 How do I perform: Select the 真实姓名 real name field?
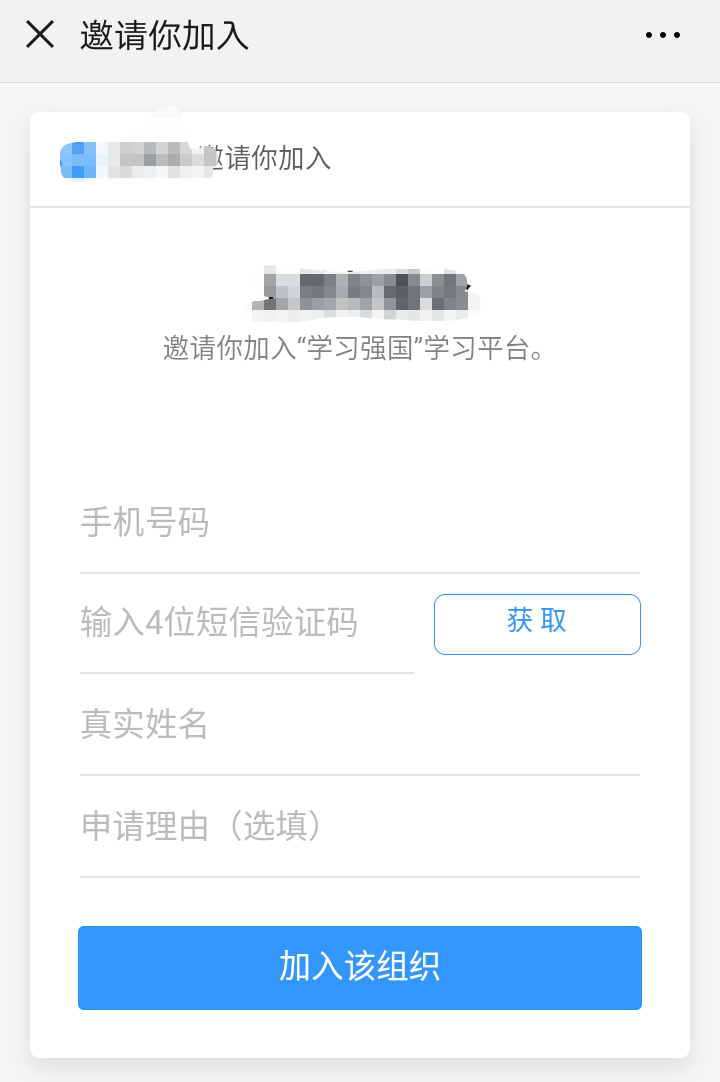point(358,725)
